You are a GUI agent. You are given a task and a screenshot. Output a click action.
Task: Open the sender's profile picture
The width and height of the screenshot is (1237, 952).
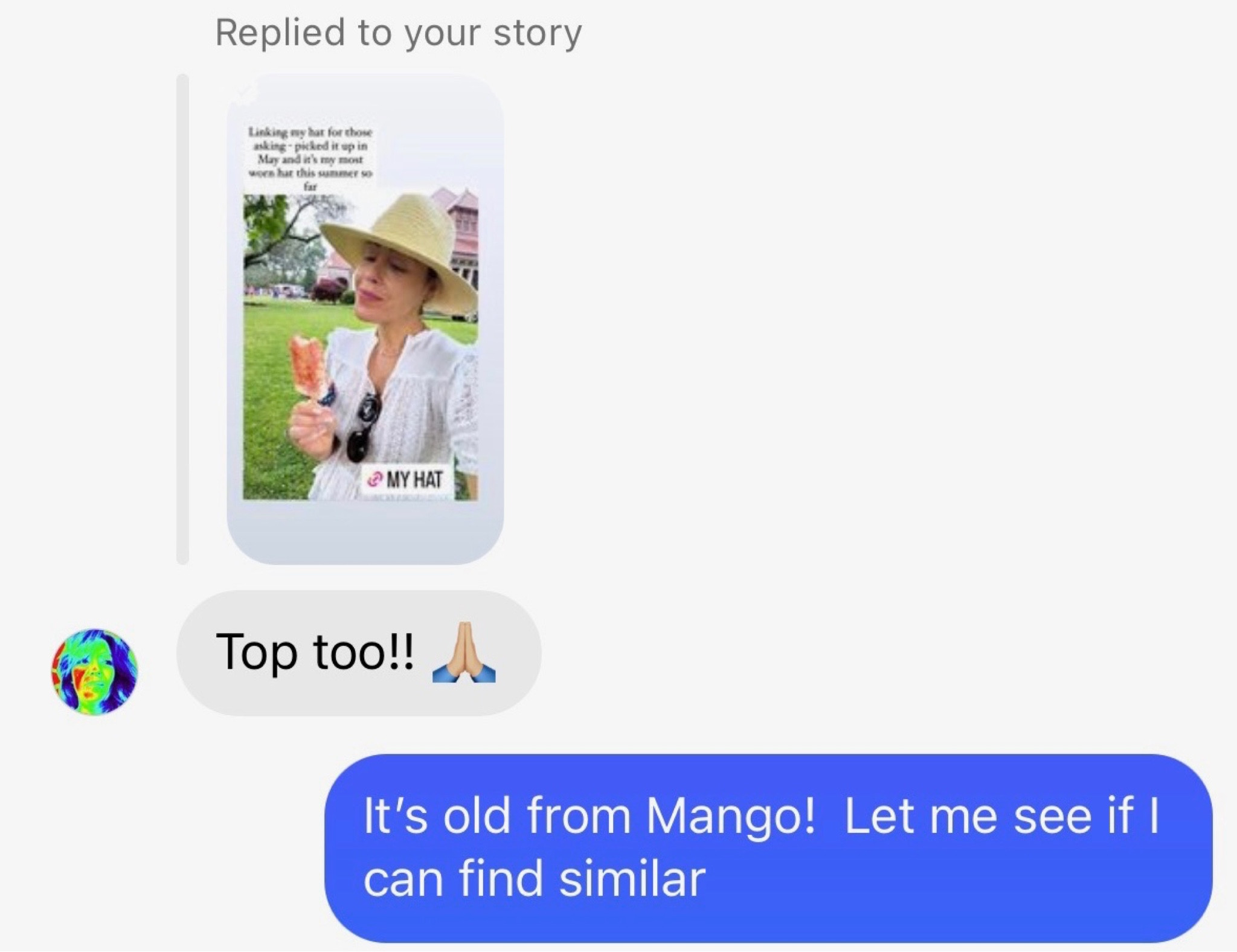(x=94, y=672)
